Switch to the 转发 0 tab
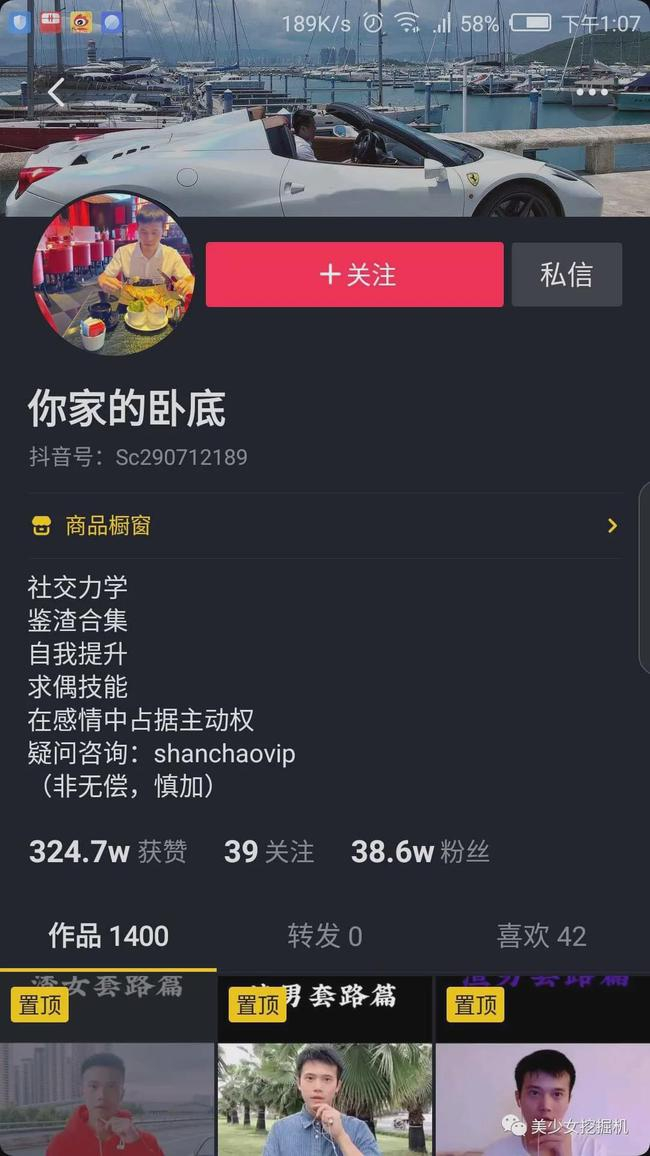The image size is (650, 1156). click(324, 937)
